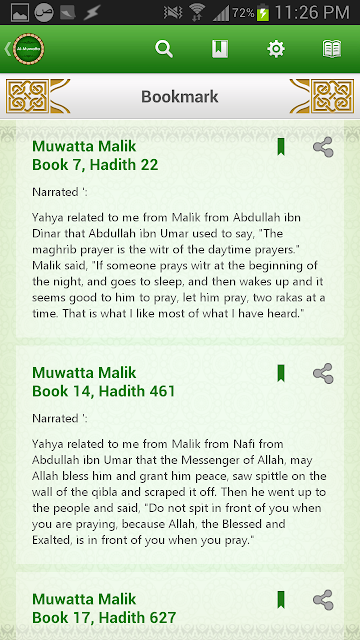This screenshot has width=360, height=640.
Task: Share Book 7, Hadith 22
Action: click(x=323, y=147)
